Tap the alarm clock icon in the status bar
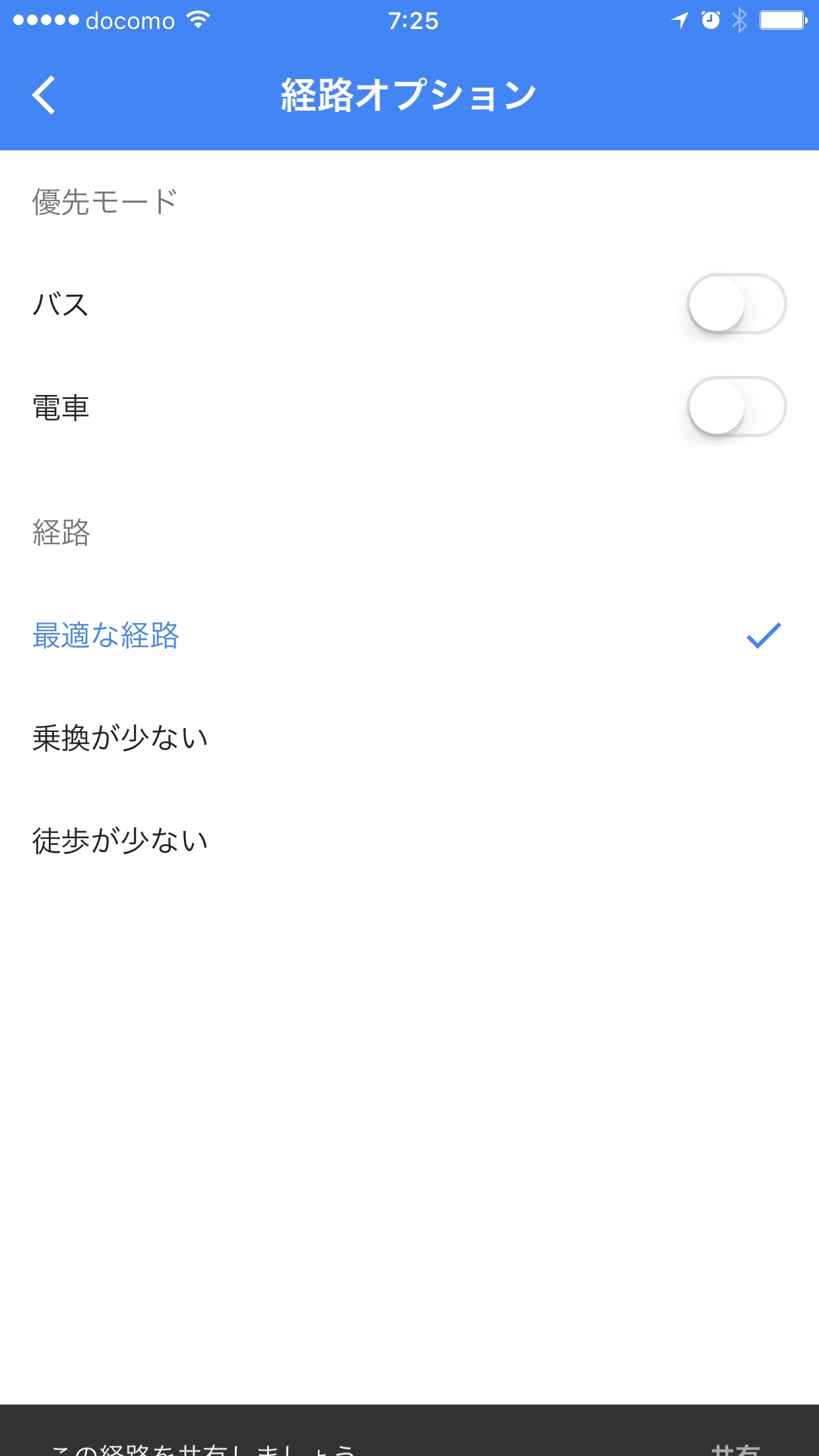Screen dimensions: 819x1456 coord(709,20)
